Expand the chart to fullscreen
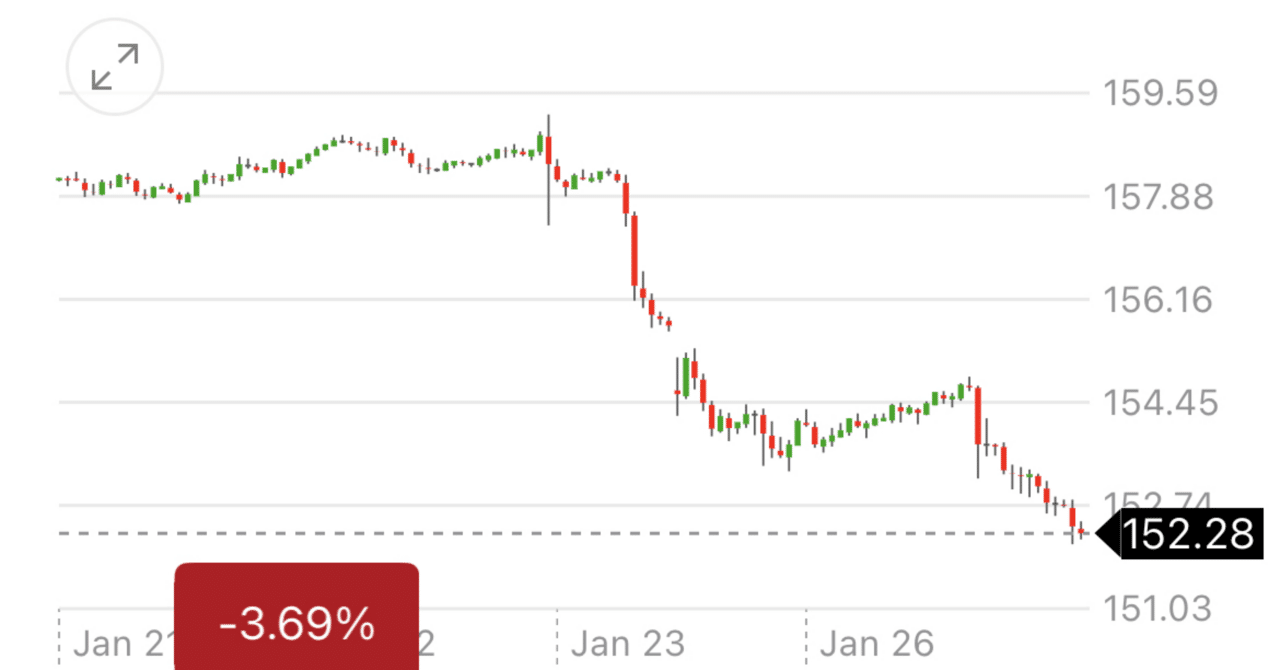This screenshot has height=670, width=1280. pyautogui.click(x=114, y=67)
